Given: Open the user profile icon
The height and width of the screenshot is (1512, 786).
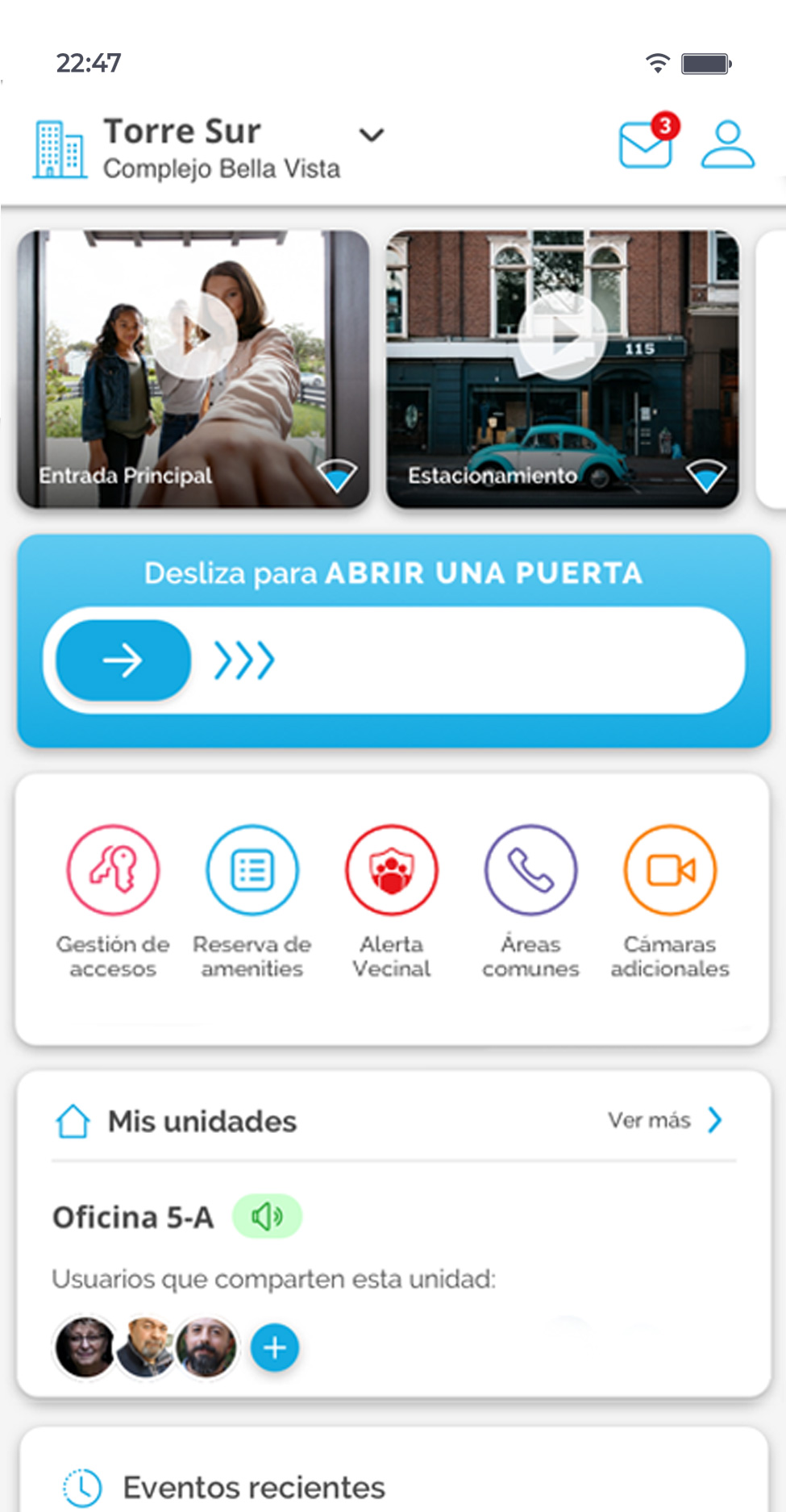Looking at the screenshot, I should point(727,144).
